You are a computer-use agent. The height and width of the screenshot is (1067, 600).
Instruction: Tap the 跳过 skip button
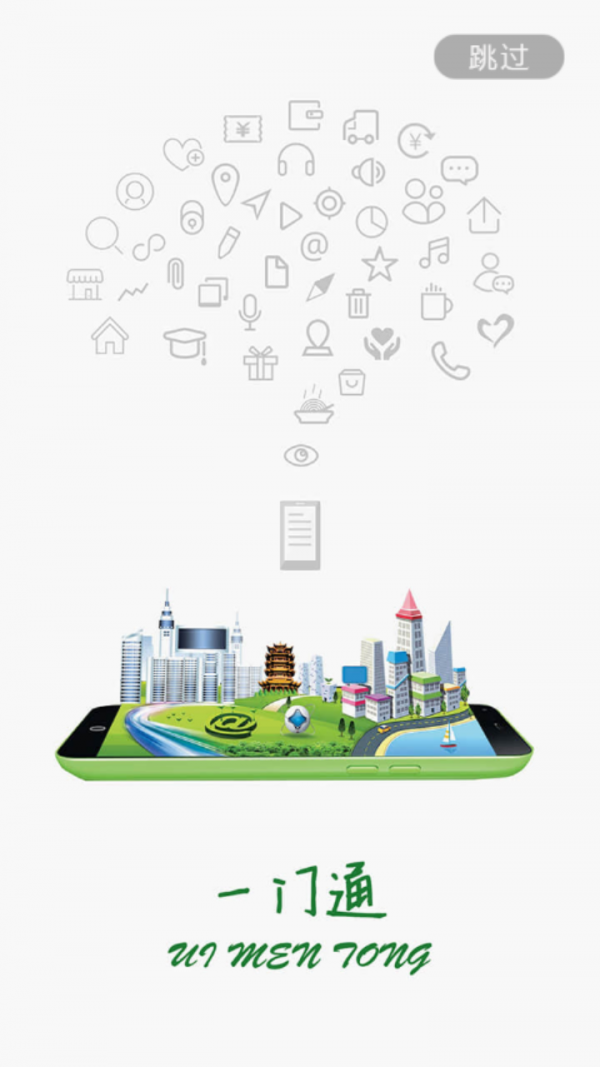(498, 57)
